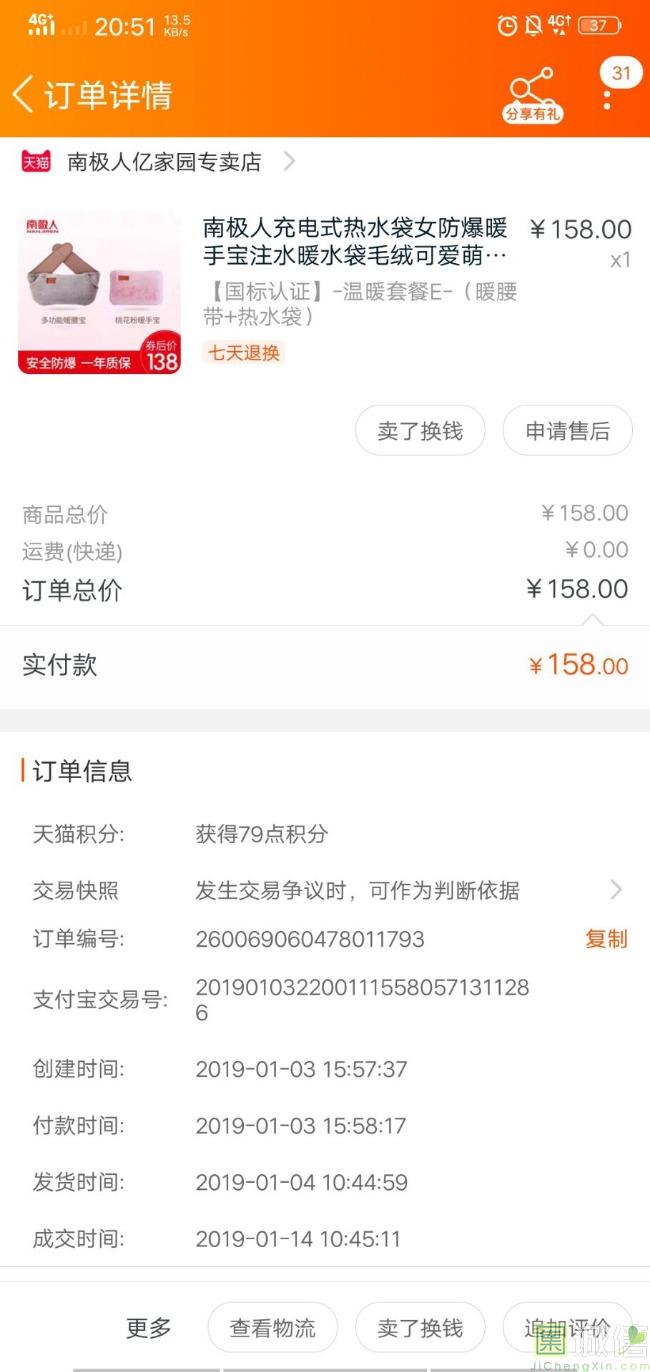
Task: Open the 南极人 hot water bag product
Action: 354,242
